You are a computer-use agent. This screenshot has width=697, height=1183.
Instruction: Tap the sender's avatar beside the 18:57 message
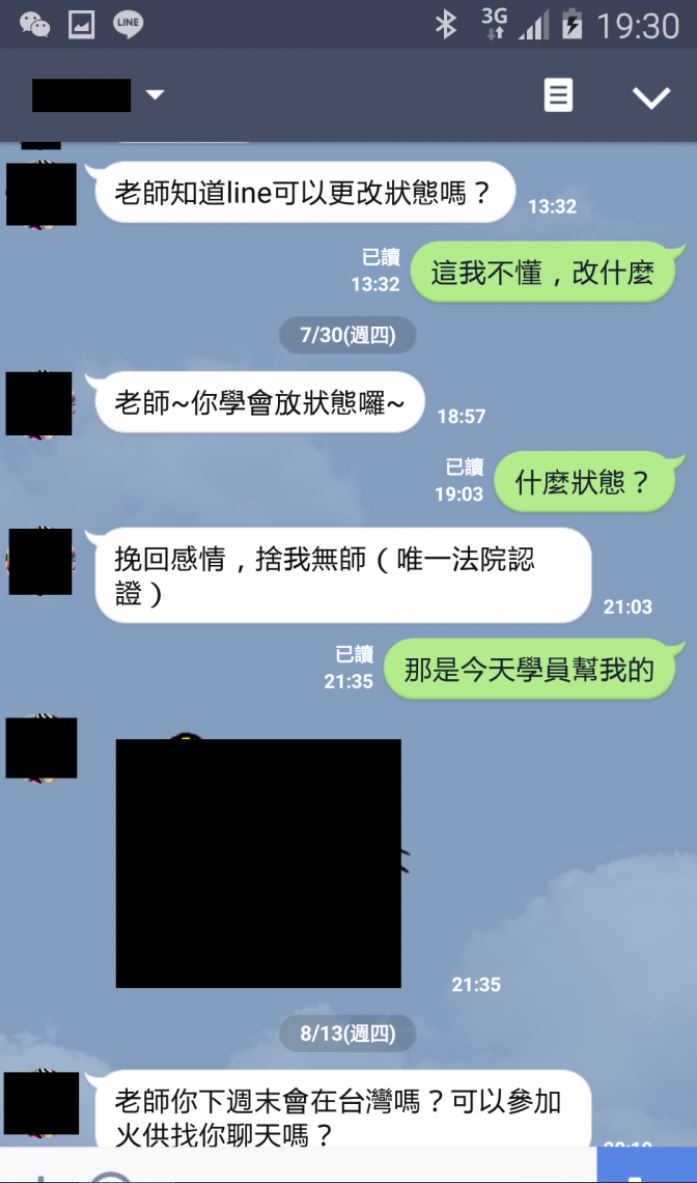click(39, 403)
